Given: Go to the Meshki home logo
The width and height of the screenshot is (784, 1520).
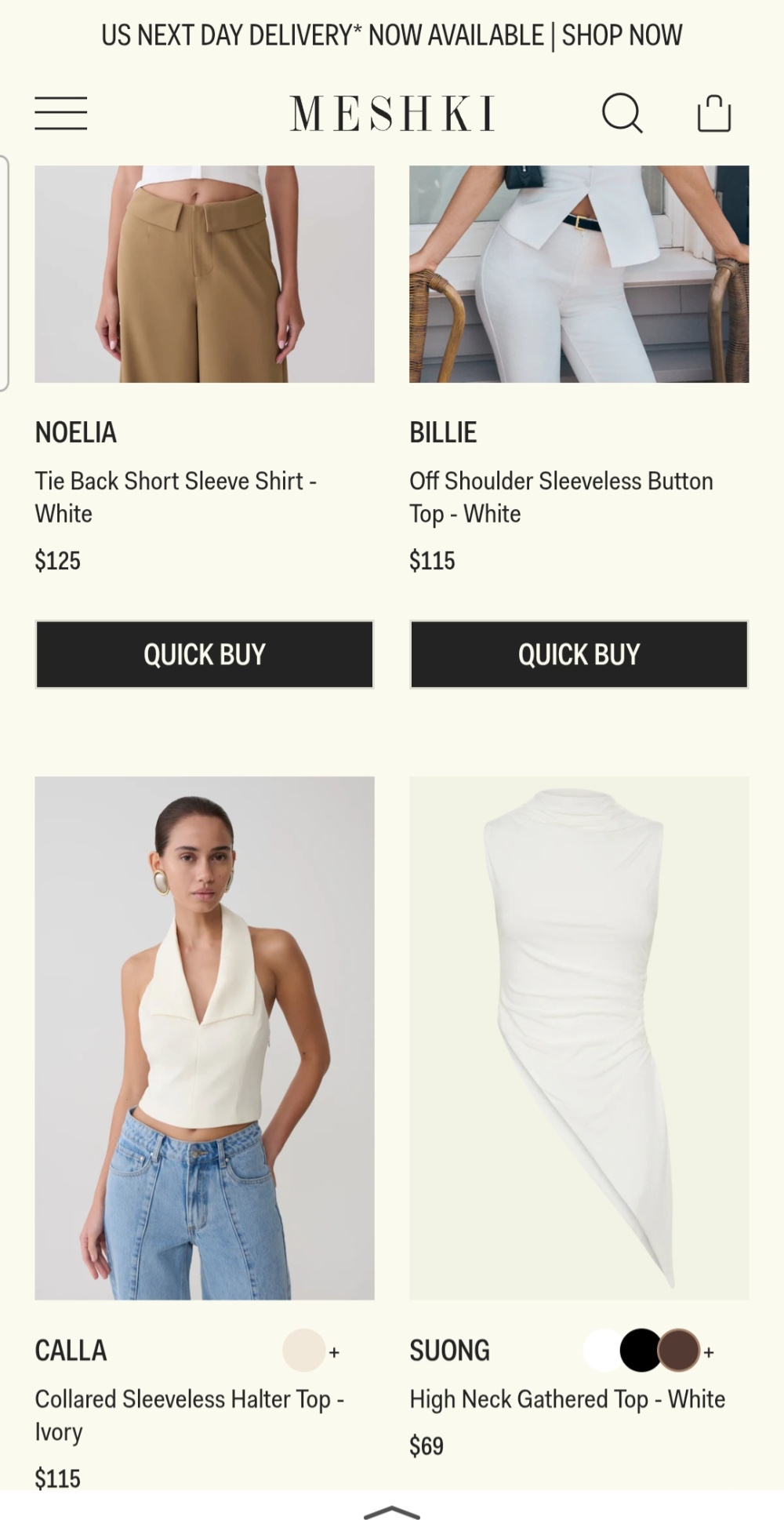Looking at the screenshot, I should [392, 114].
